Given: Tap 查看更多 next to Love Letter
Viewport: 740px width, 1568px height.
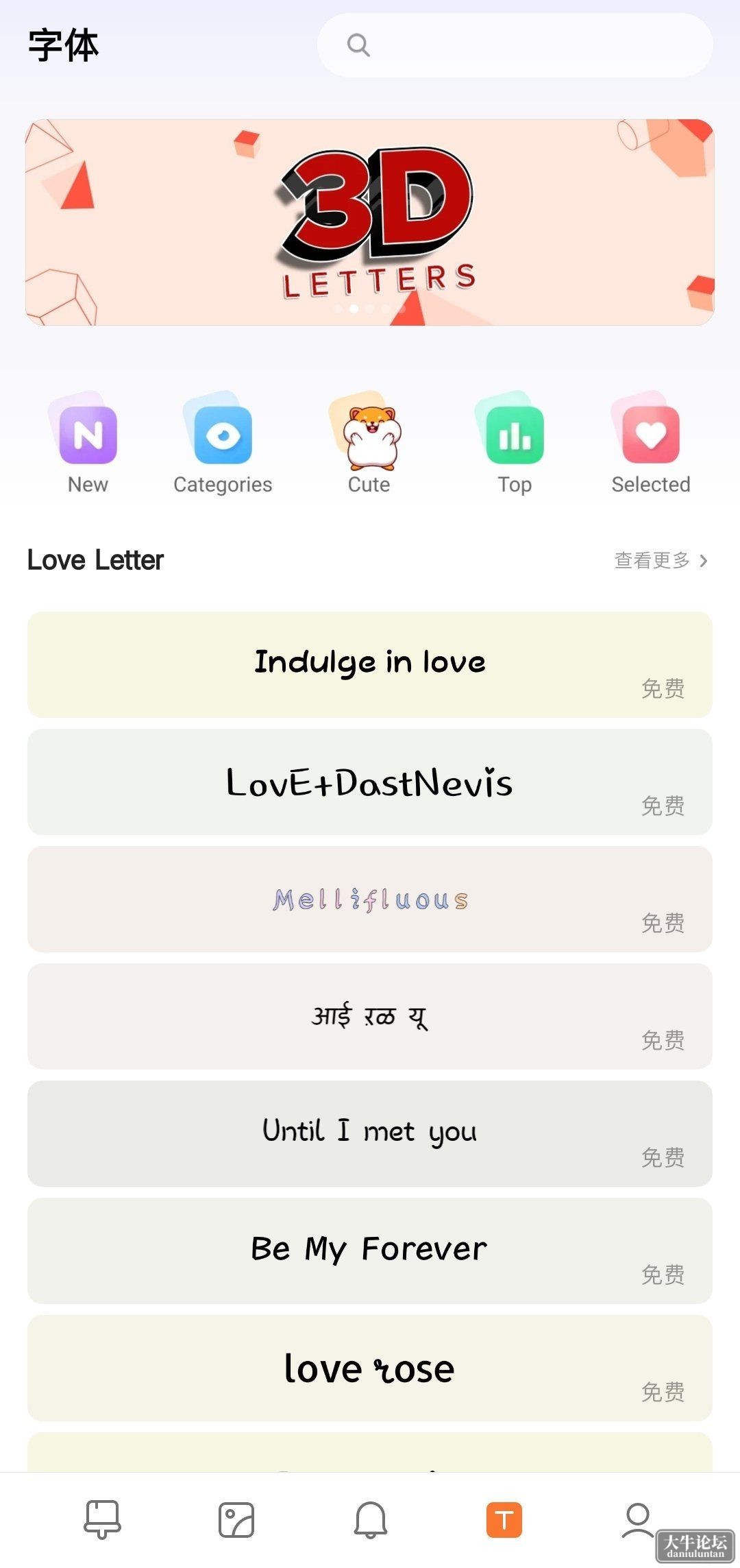Looking at the screenshot, I should click(661, 560).
